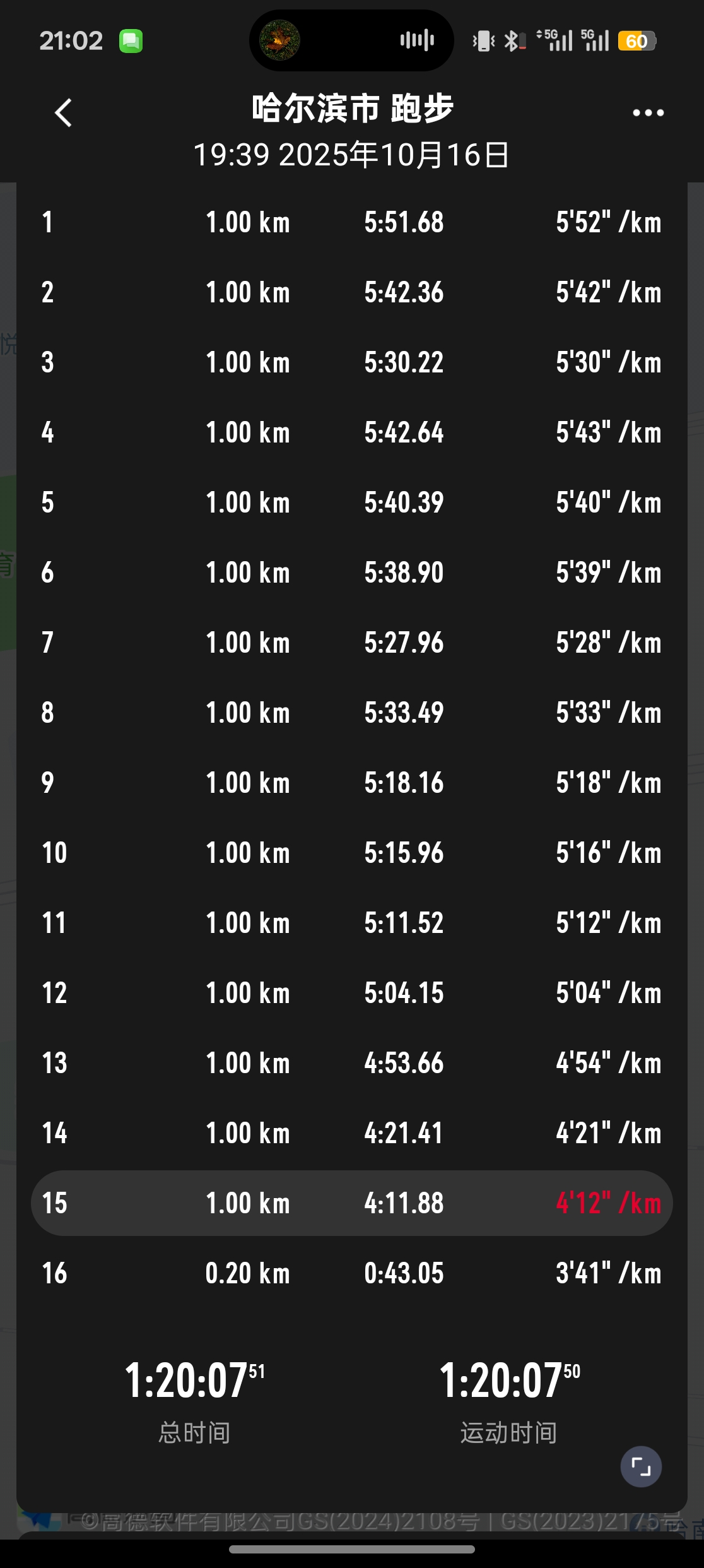
Task: Go back using the top-left arrow
Action: tap(63, 113)
